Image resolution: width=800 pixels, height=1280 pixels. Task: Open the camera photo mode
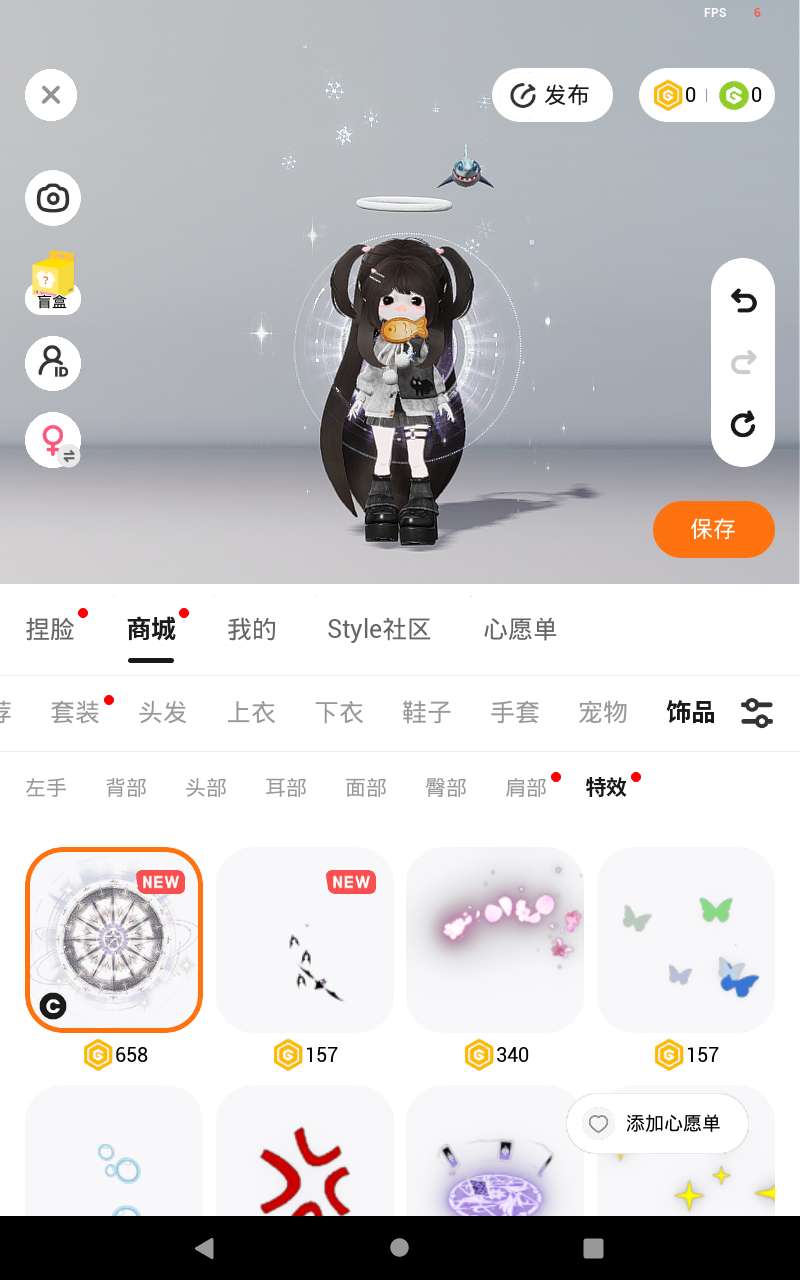click(52, 198)
